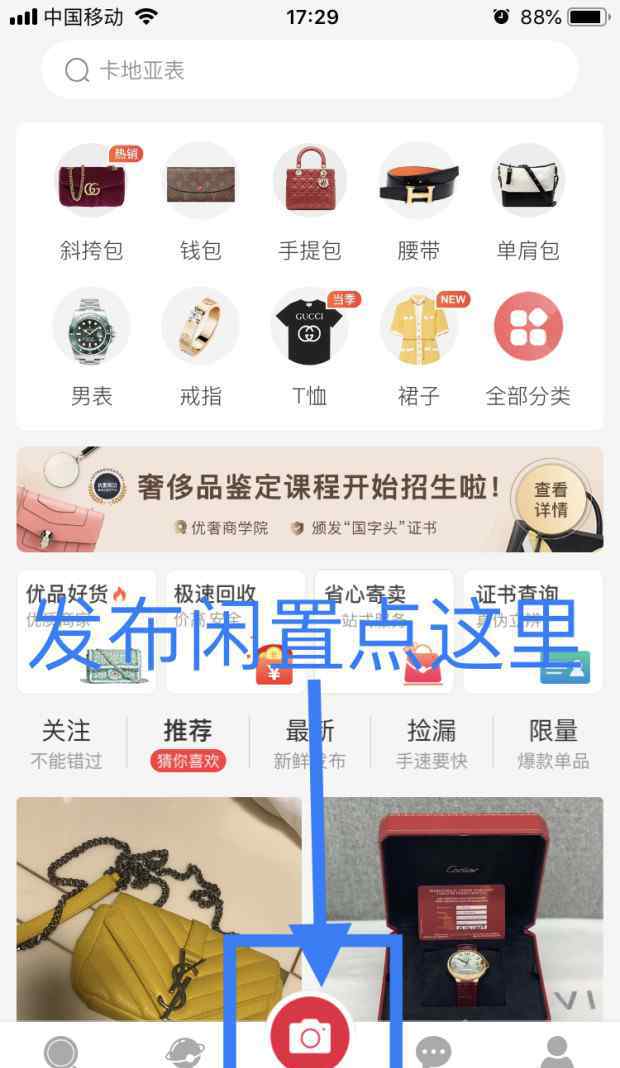Screen dimensions: 620x1068
Task: View 全部分类
Action: click(528, 347)
